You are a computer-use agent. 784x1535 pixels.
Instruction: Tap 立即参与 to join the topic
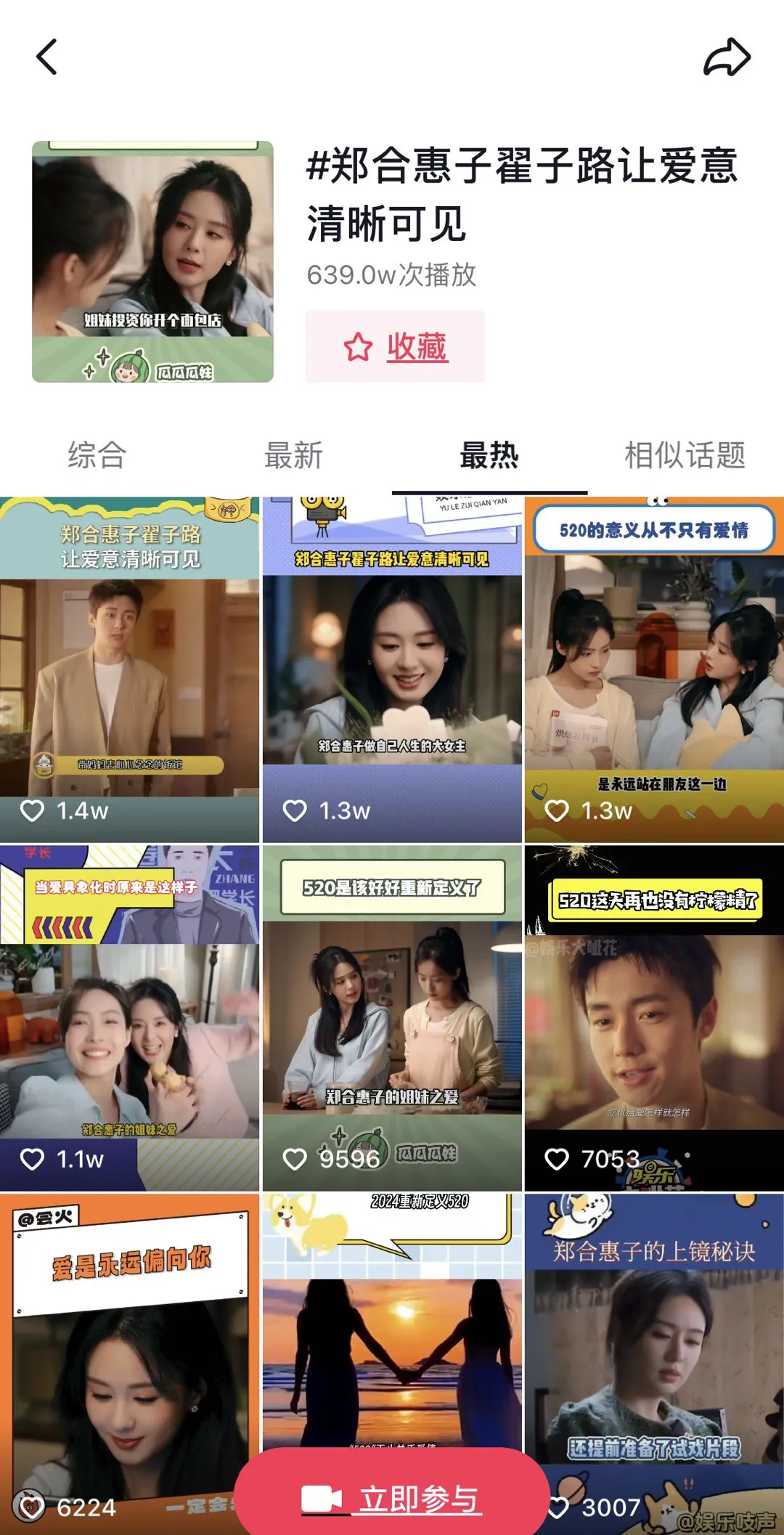coord(392,1498)
